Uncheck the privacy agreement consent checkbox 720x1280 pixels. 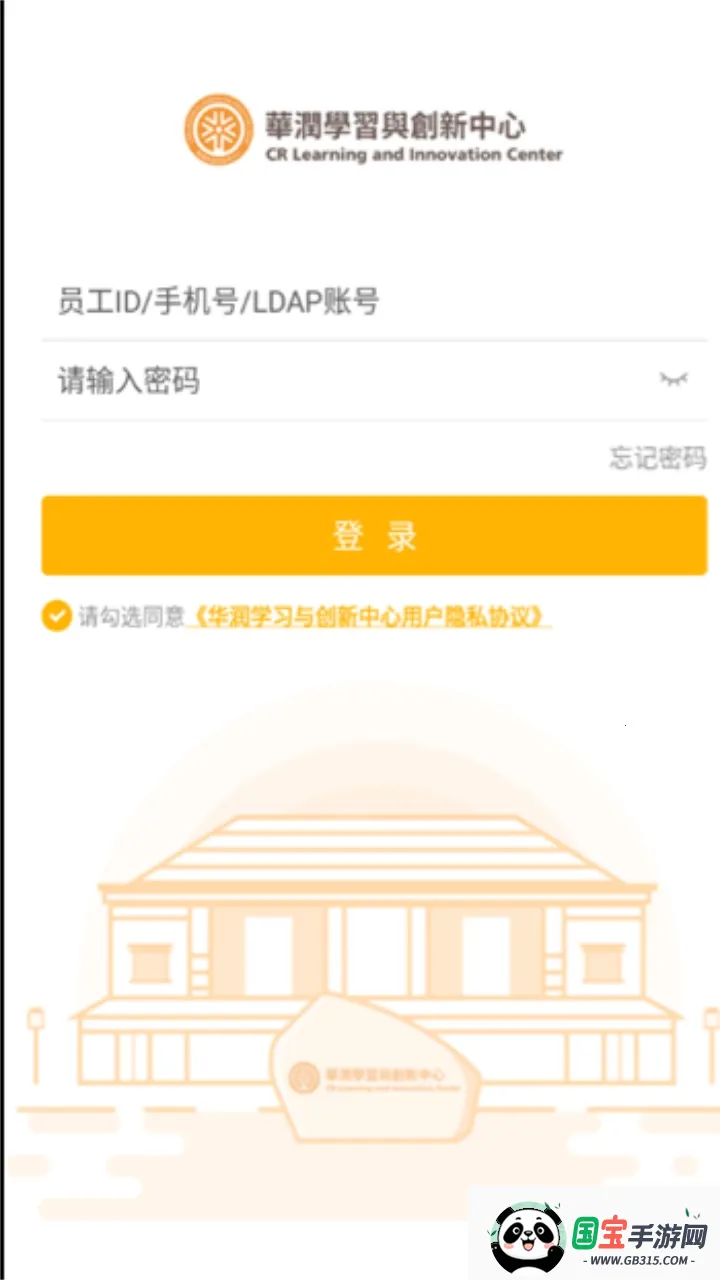55,616
